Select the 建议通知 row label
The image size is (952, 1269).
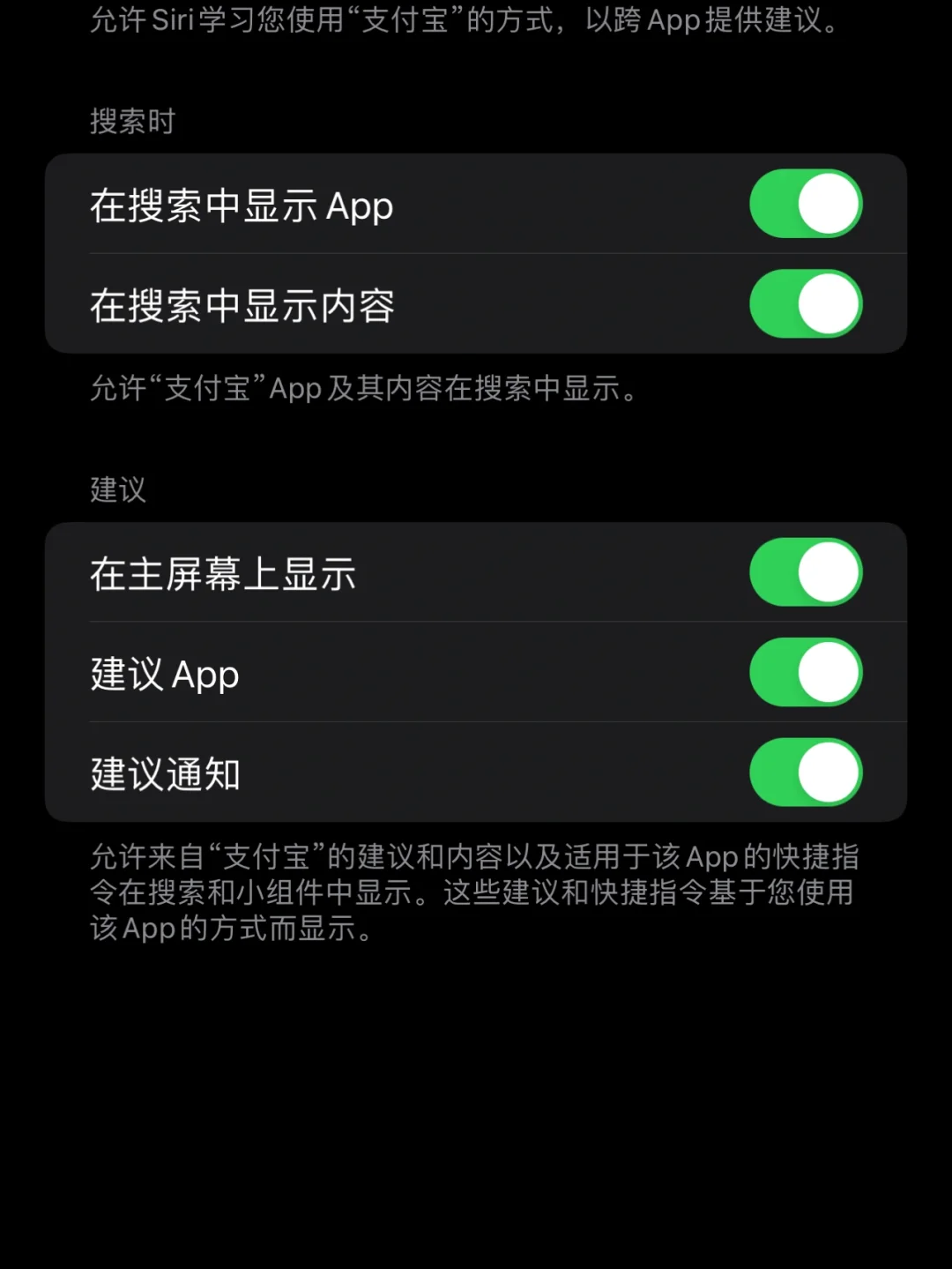(x=163, y=774)
